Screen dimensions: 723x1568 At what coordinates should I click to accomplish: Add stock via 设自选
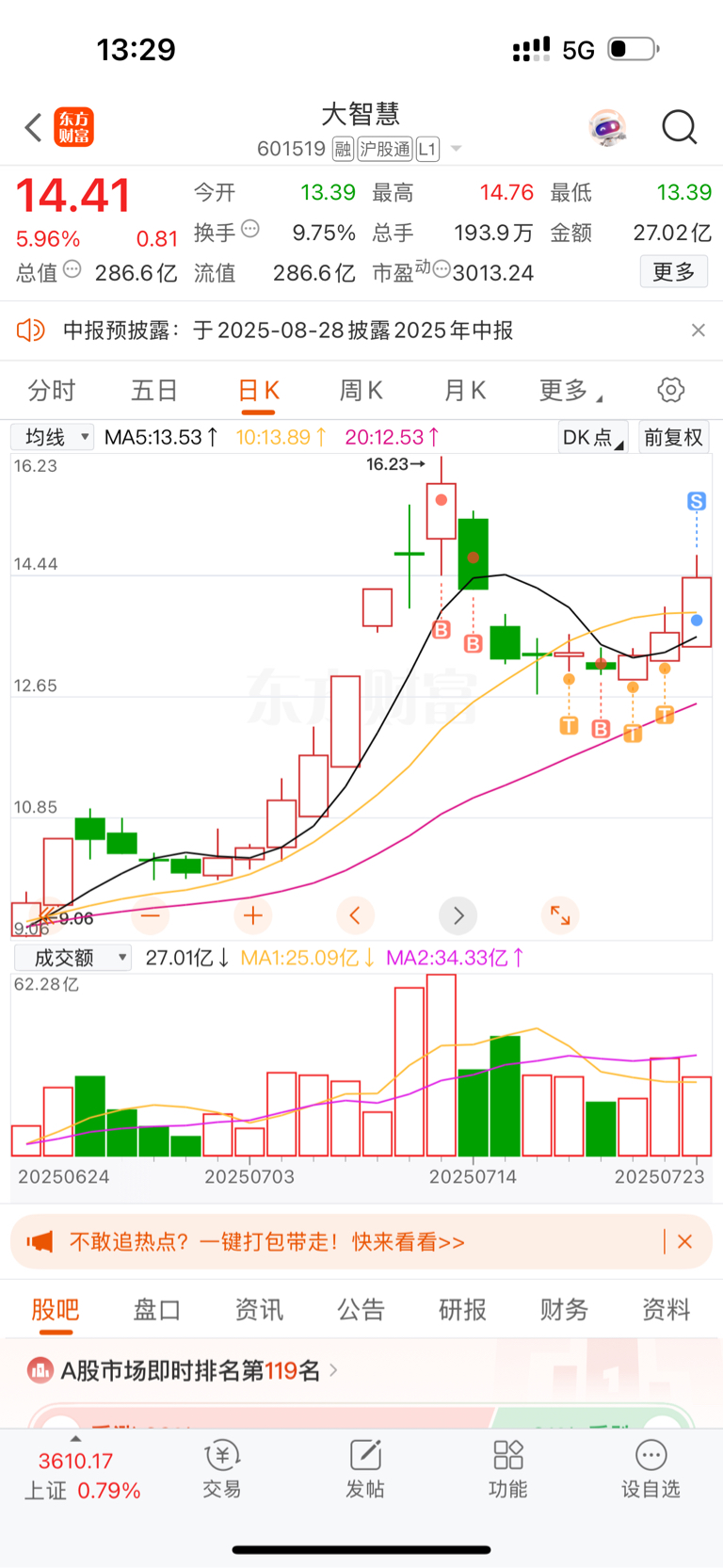(x=651, y=1469)
